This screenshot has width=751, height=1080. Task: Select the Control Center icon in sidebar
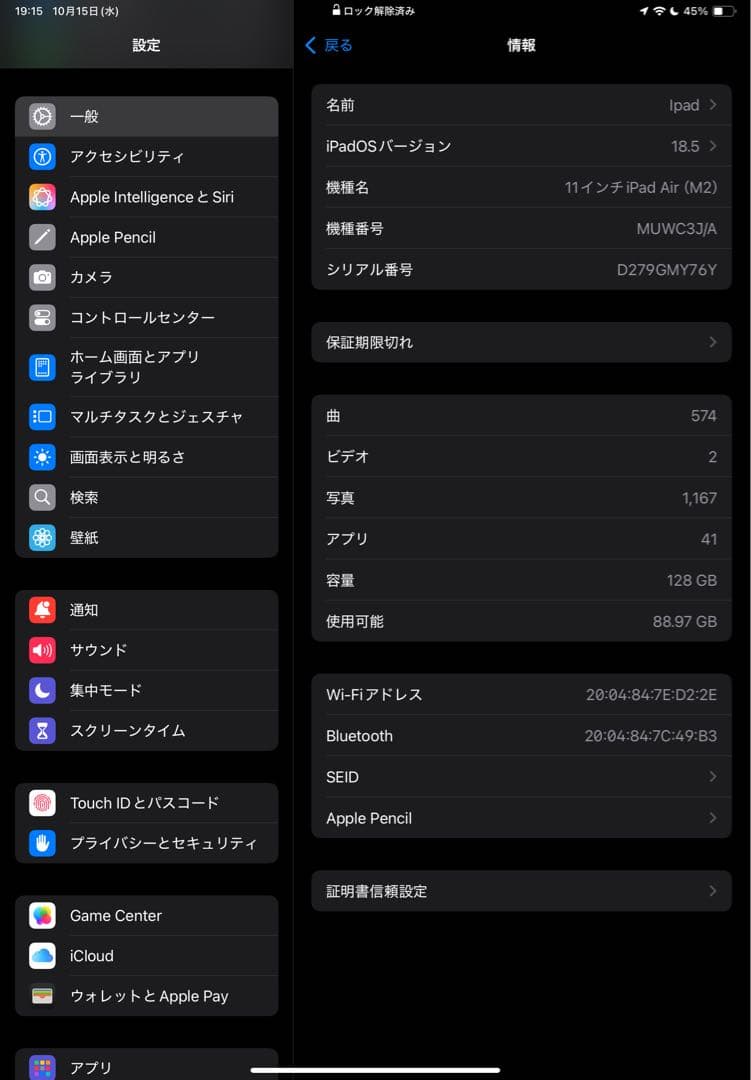point(42,317)
